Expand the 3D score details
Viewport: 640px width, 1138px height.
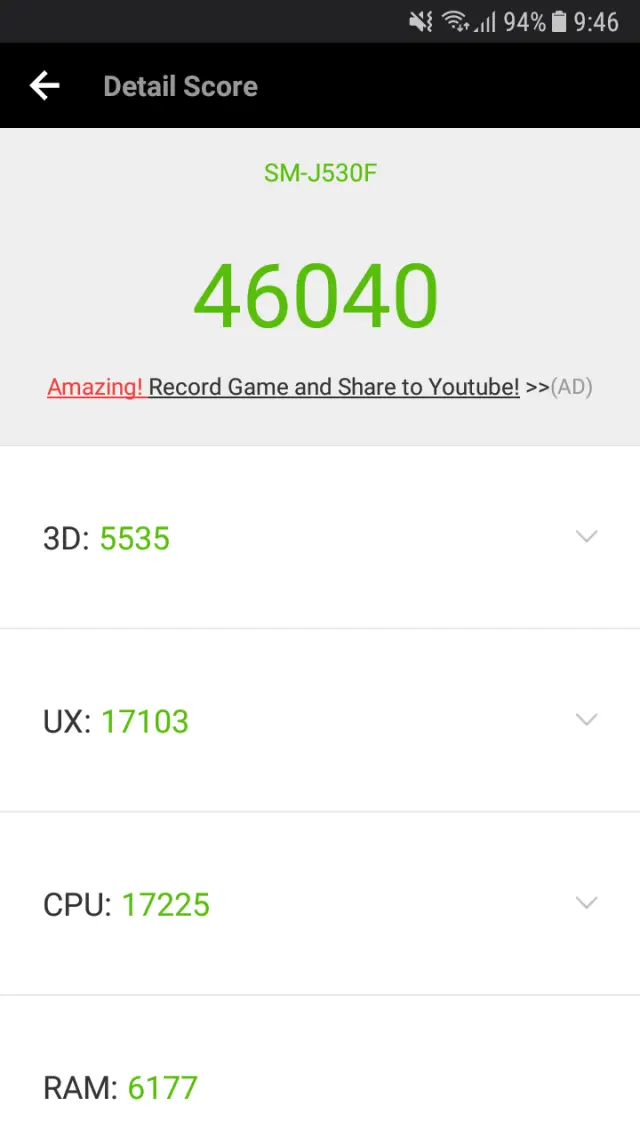tap(586, 537)
